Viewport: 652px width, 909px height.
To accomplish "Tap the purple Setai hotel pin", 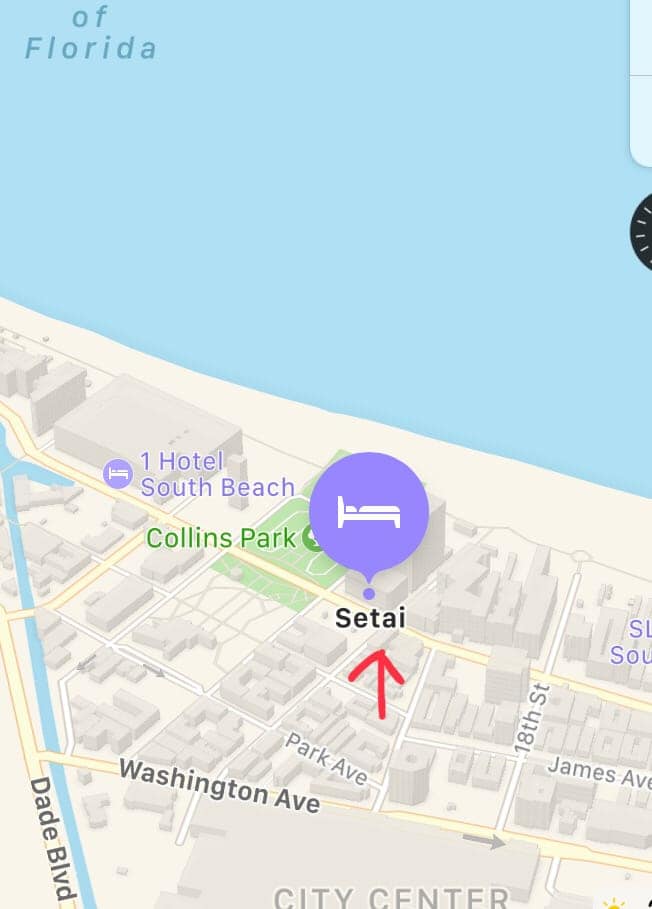I will coord(368,512).
